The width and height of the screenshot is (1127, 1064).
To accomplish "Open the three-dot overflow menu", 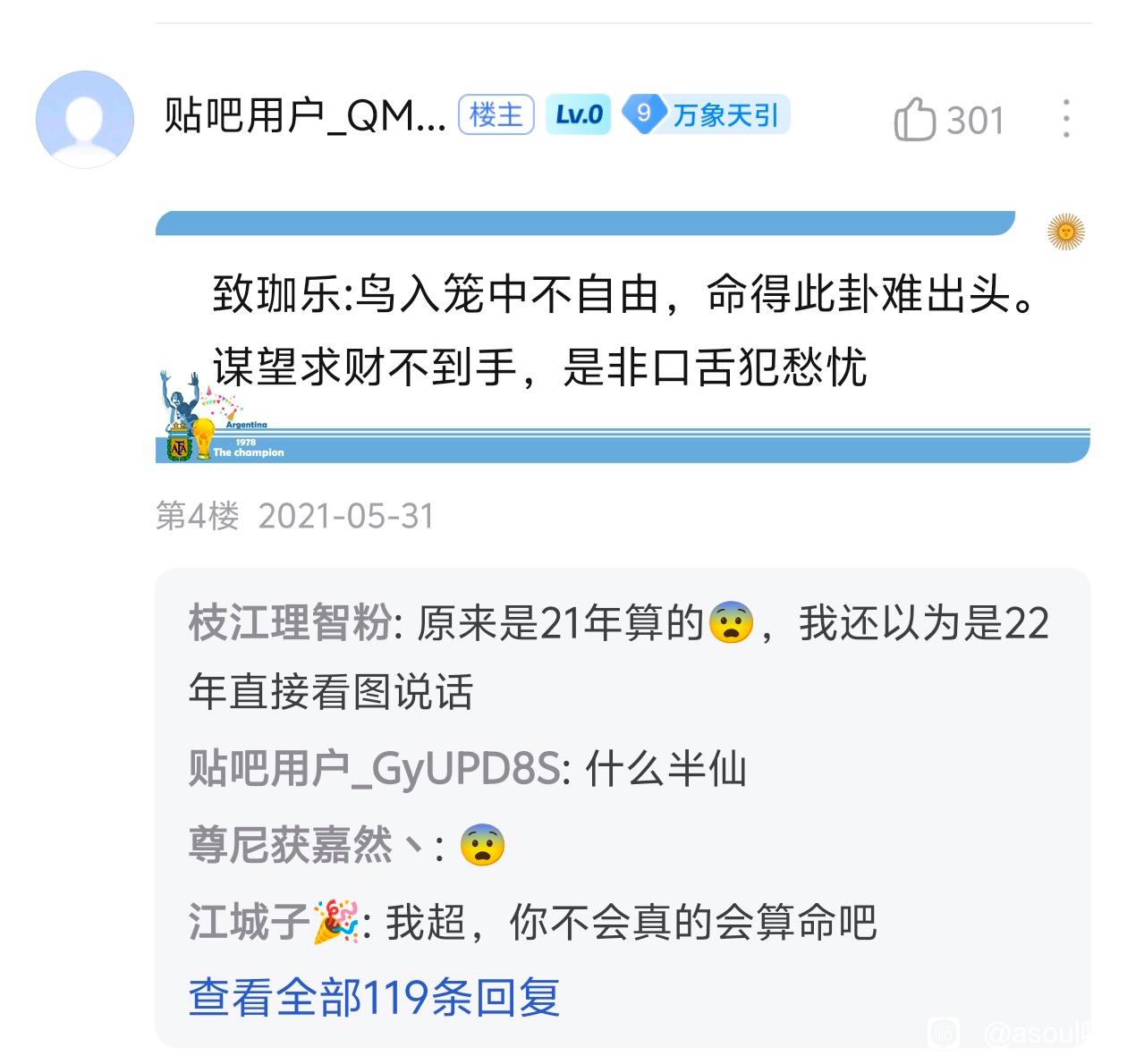I will (x=1065, y=119).
